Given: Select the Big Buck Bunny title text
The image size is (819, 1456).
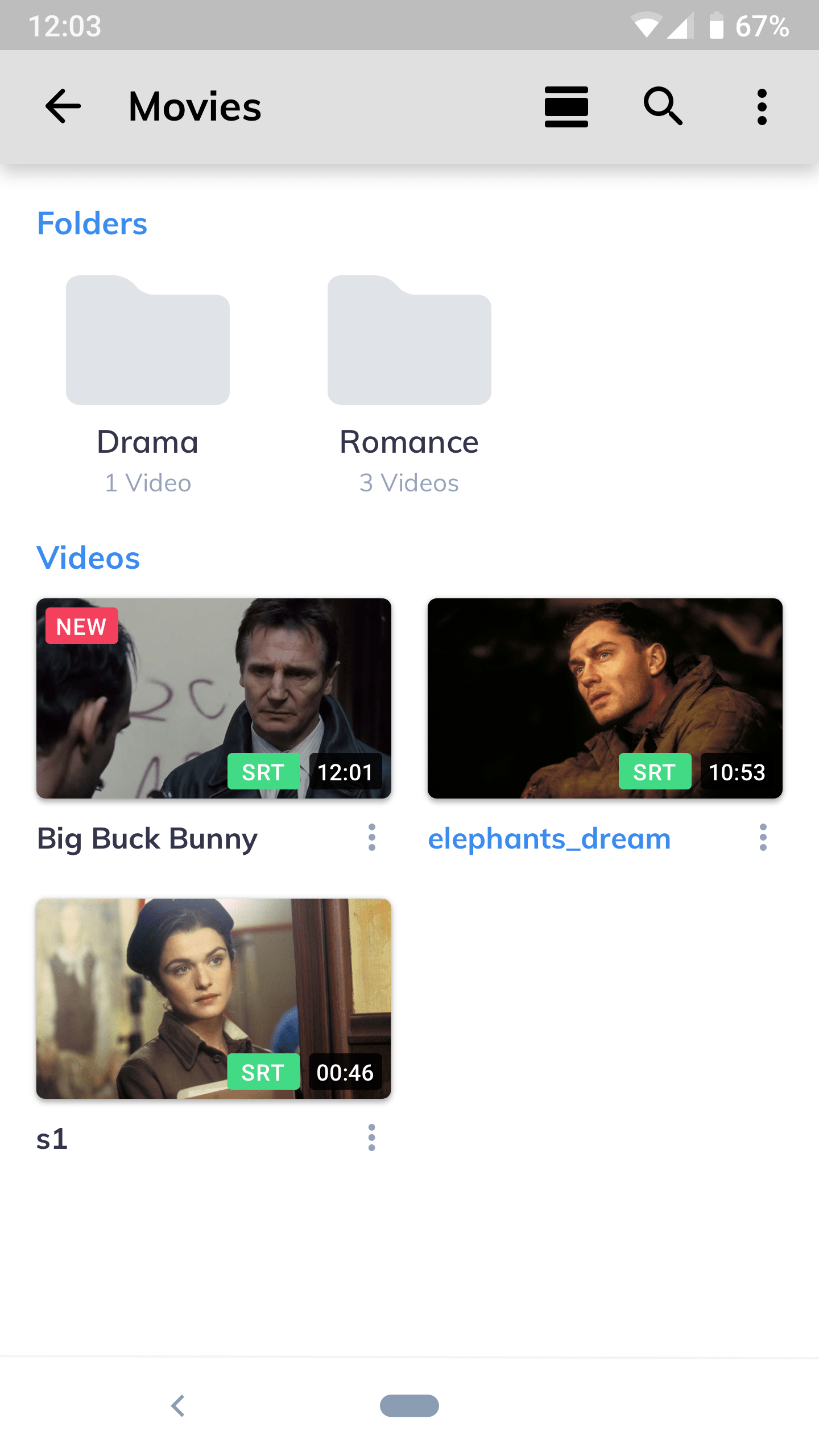Looking at the screenshot, I should pyautogui.click(x=147, y=838).
